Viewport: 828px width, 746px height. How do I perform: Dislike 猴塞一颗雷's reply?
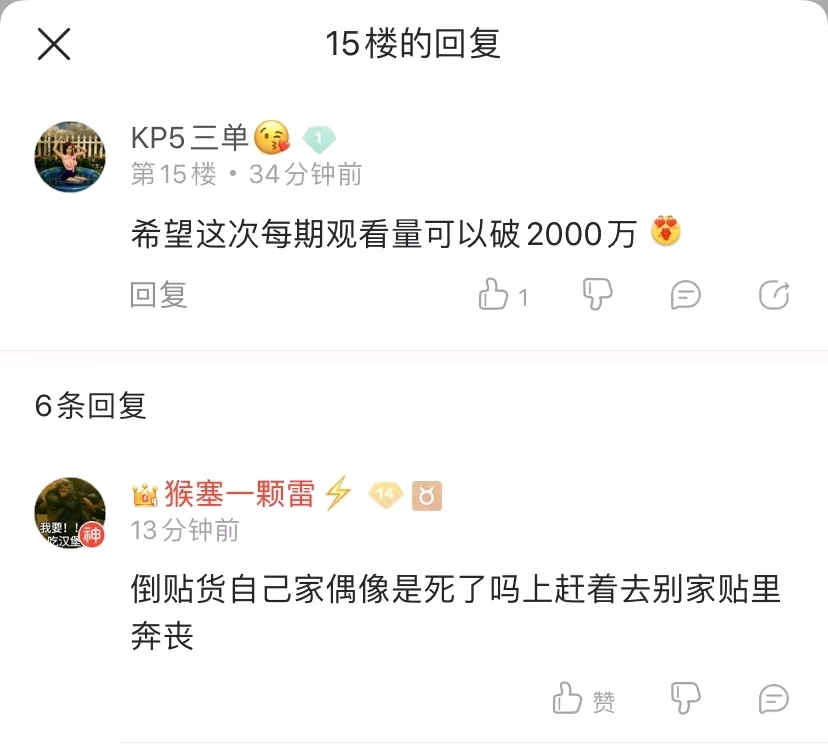(x=685, y=698)
